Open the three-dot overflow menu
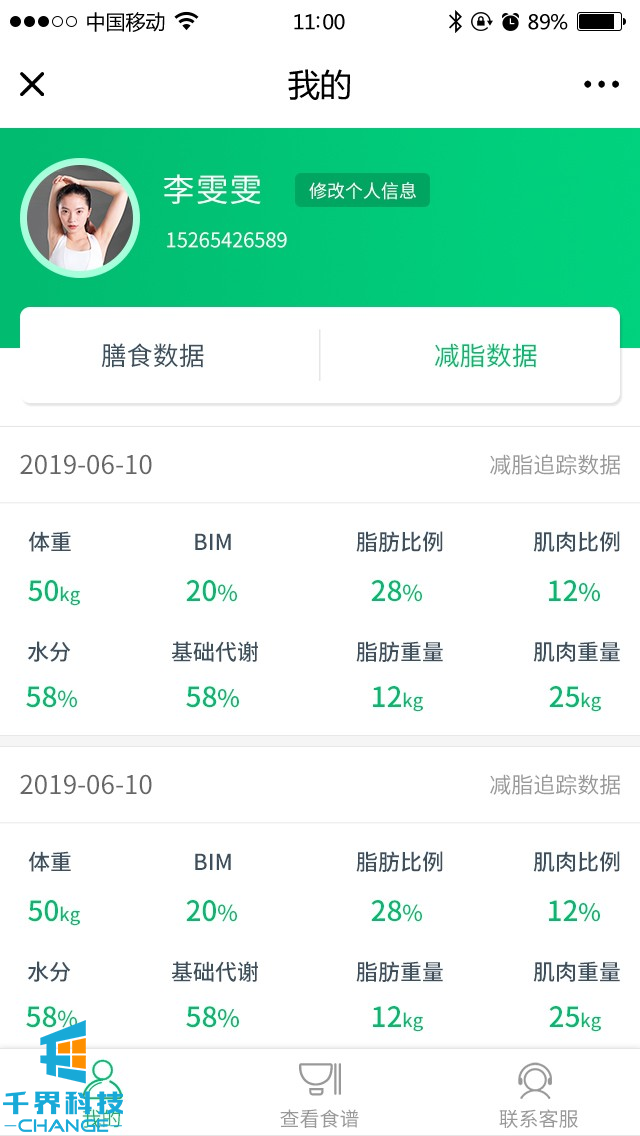The height and width of the screenshot is (1136, 640). pos(601,85)
